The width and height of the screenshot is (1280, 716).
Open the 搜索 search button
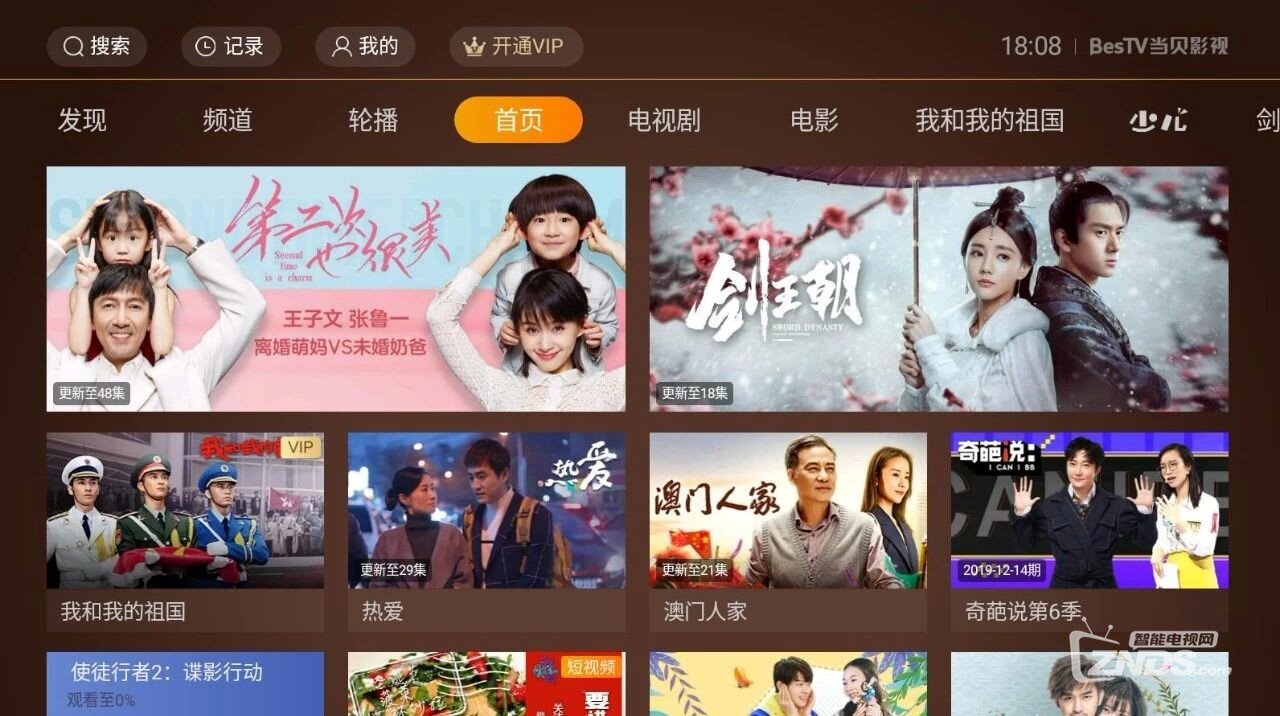point(97,47)
